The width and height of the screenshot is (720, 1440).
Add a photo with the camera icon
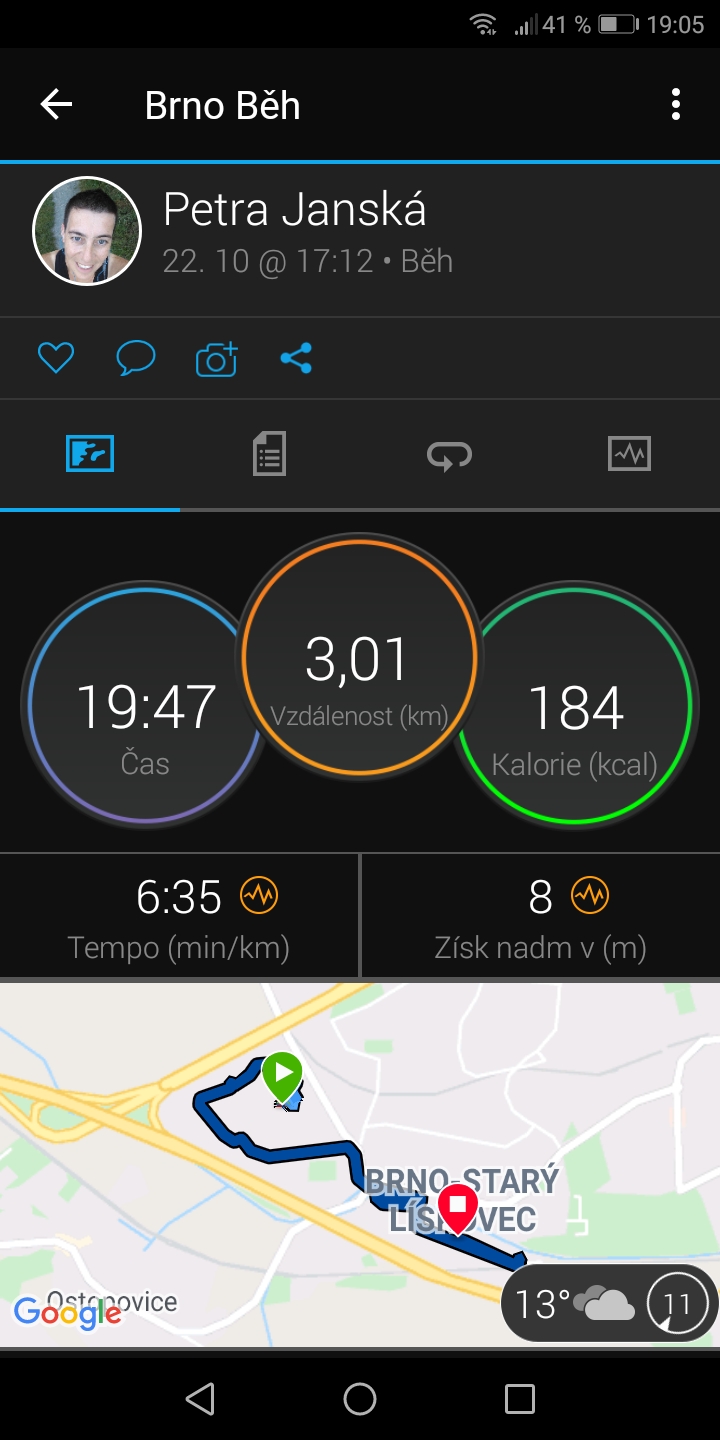point(216,358)
